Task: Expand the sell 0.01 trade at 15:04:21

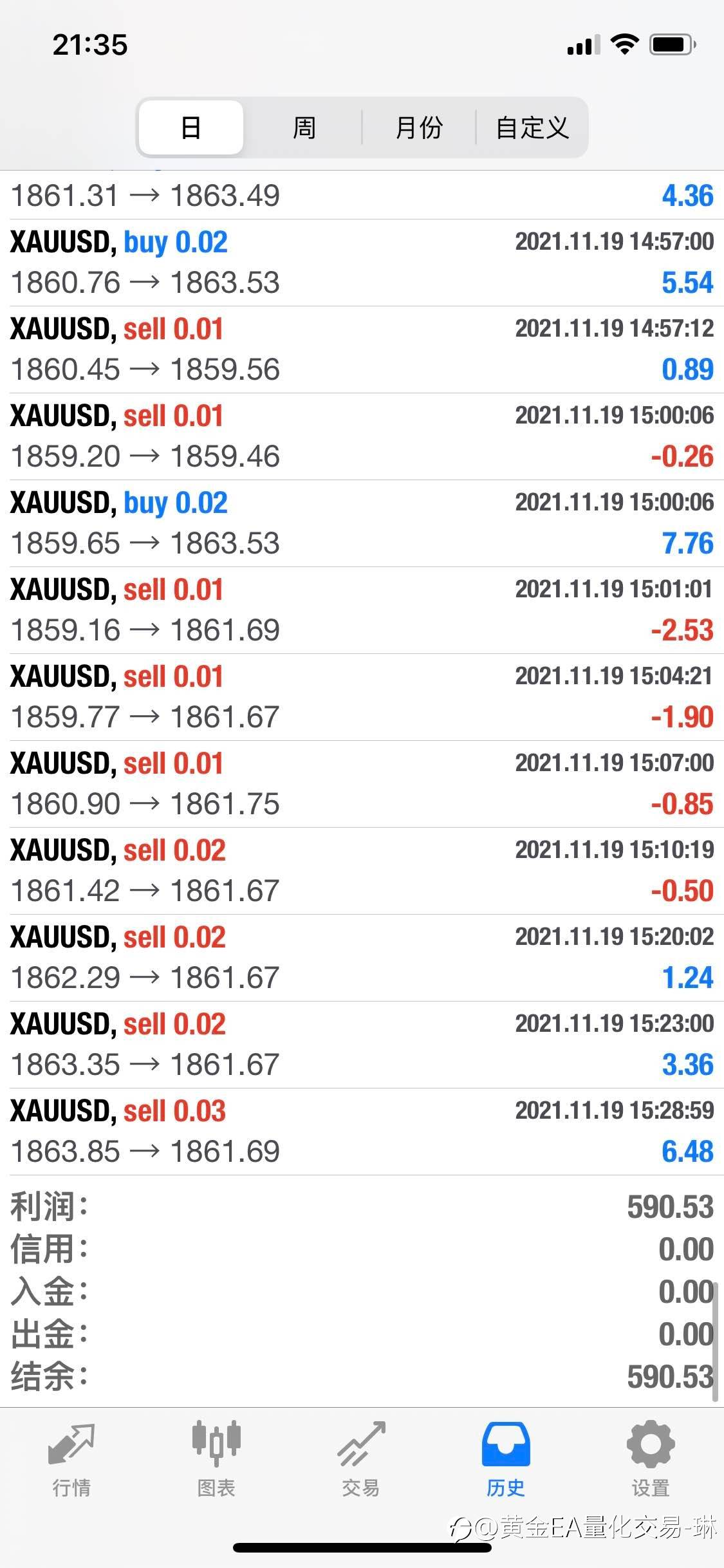Action: 362,697
